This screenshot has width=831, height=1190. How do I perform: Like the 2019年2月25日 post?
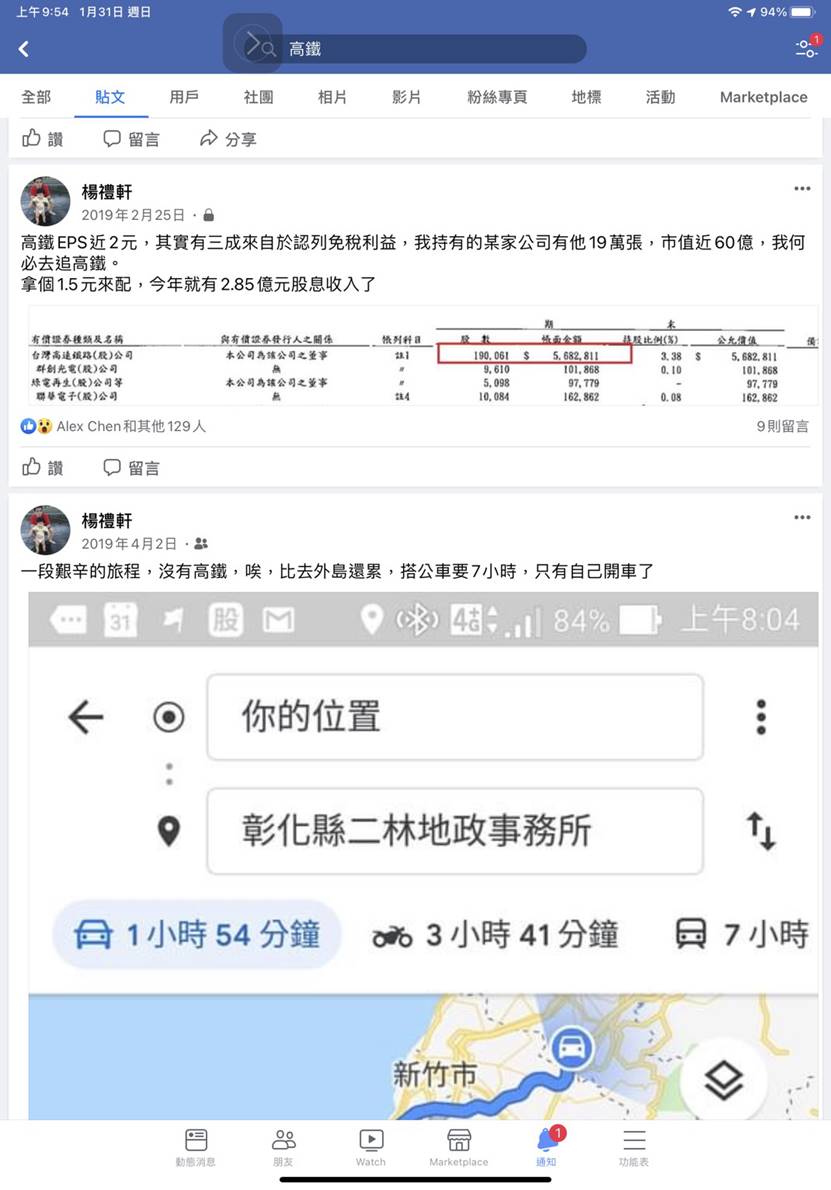(x=43, y=467)
